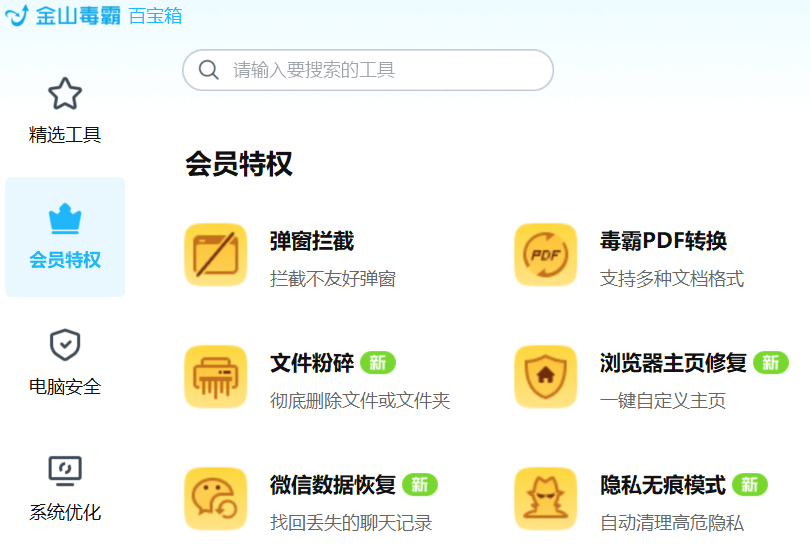The height and width of the screenshot is (547, 810).
Task: Switch to the 精选工具 tab
Action: 65,111
